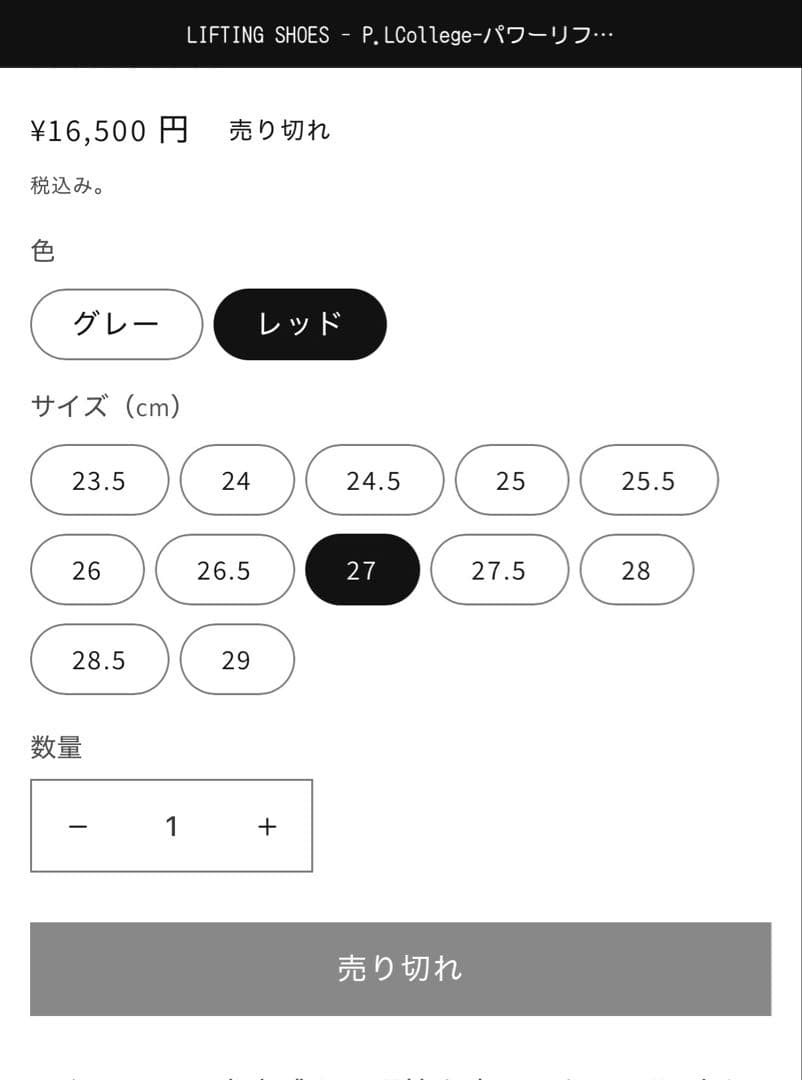This screenshot has width=802, height=1080.
Task: Select size 28.5
Action: coord(99,659)
